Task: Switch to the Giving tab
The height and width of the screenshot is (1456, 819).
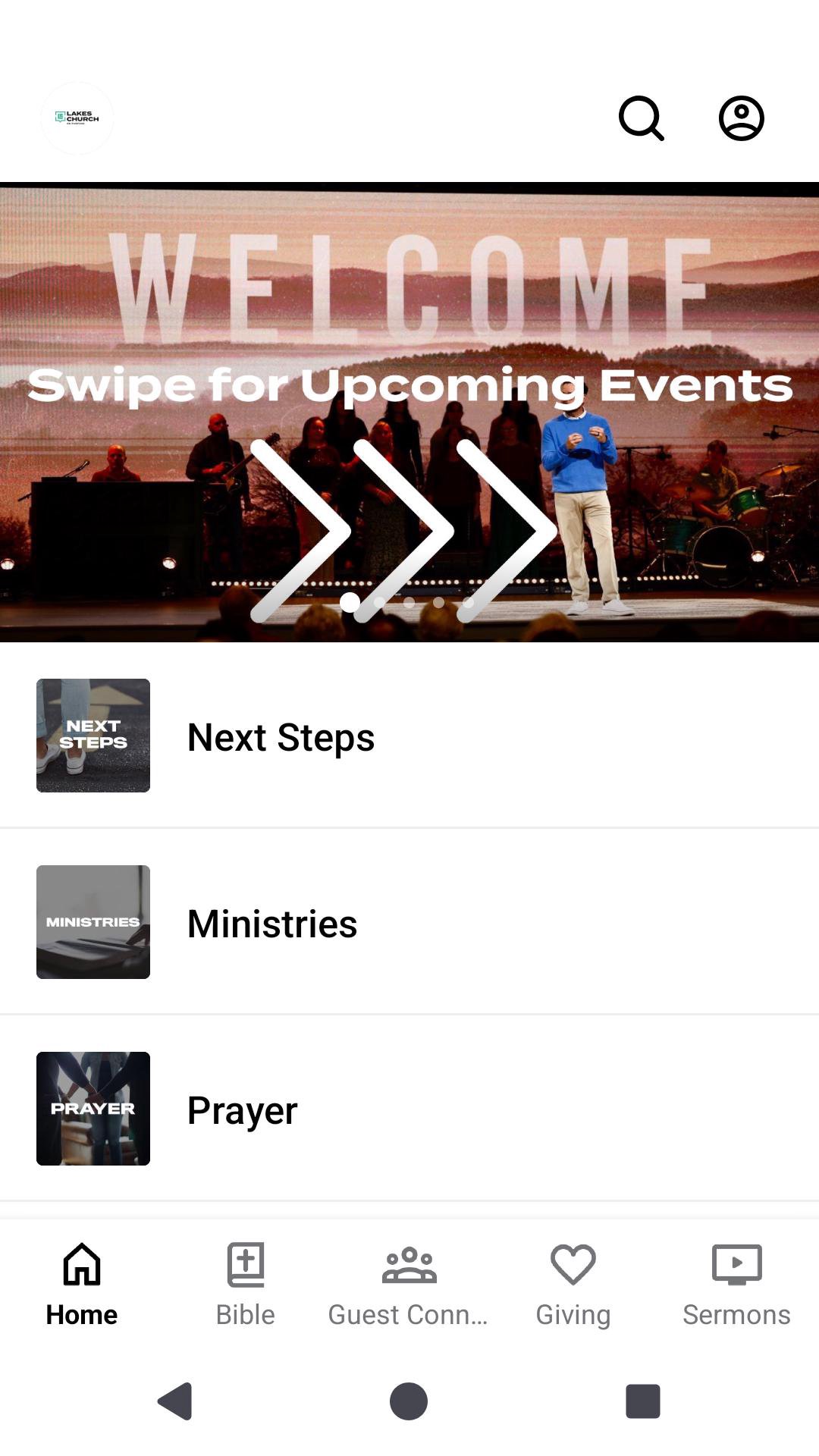Action: 573,1282
